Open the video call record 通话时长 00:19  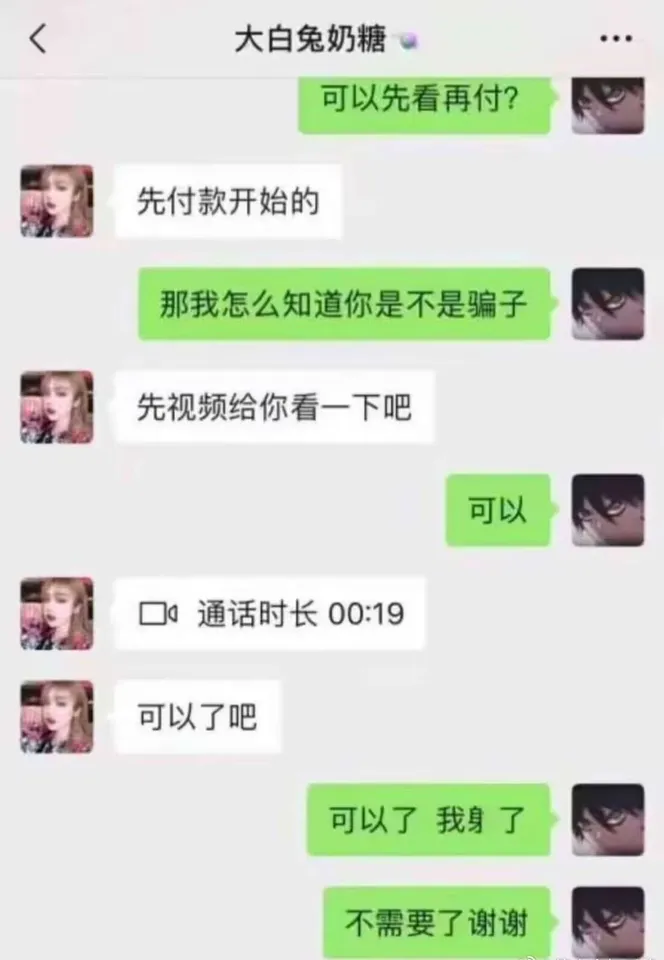coord(270,613)
